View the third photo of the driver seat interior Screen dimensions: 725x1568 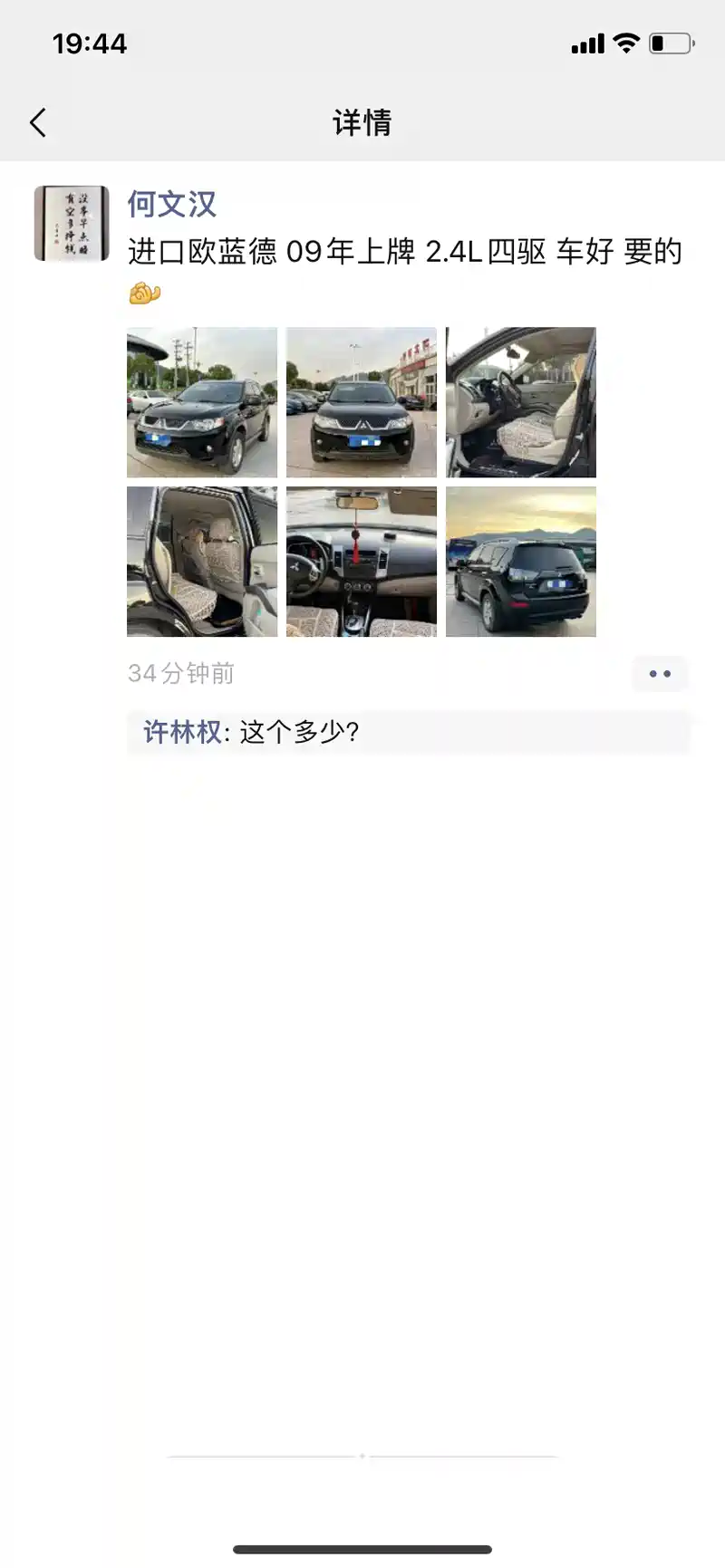[521, 402]
